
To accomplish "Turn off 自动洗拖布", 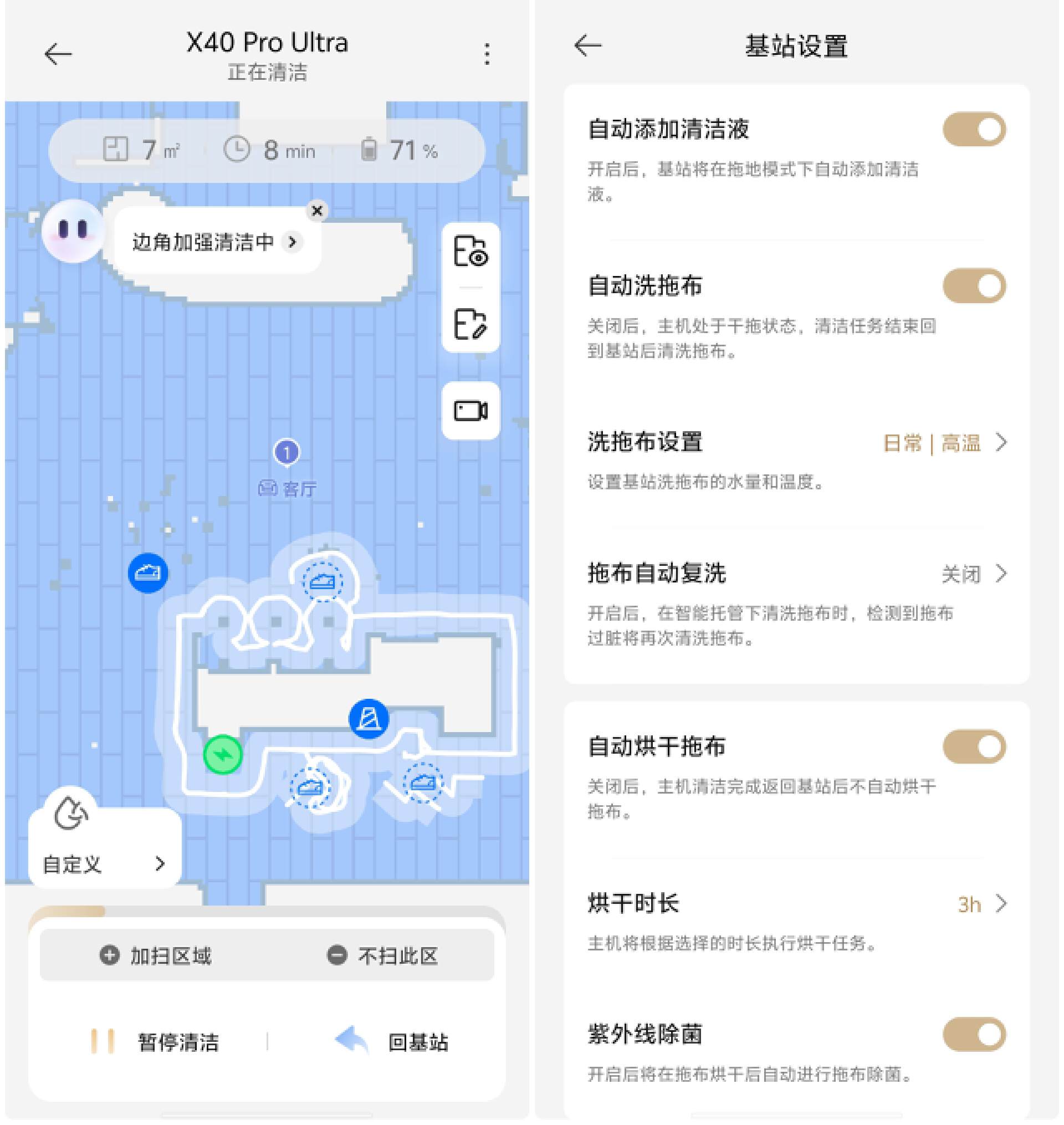I will (x=974, y=286).
